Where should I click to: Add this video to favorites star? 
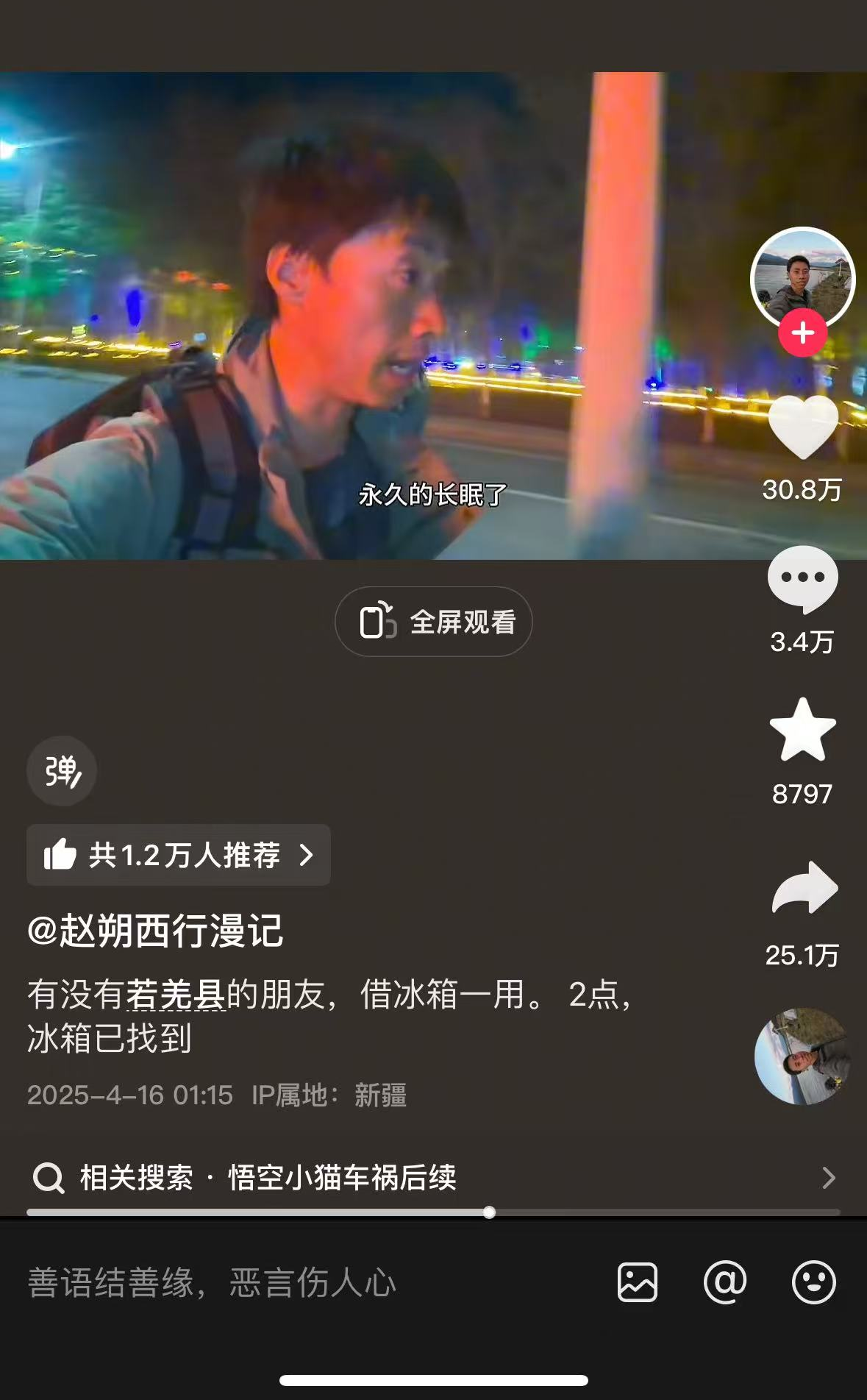802,730
